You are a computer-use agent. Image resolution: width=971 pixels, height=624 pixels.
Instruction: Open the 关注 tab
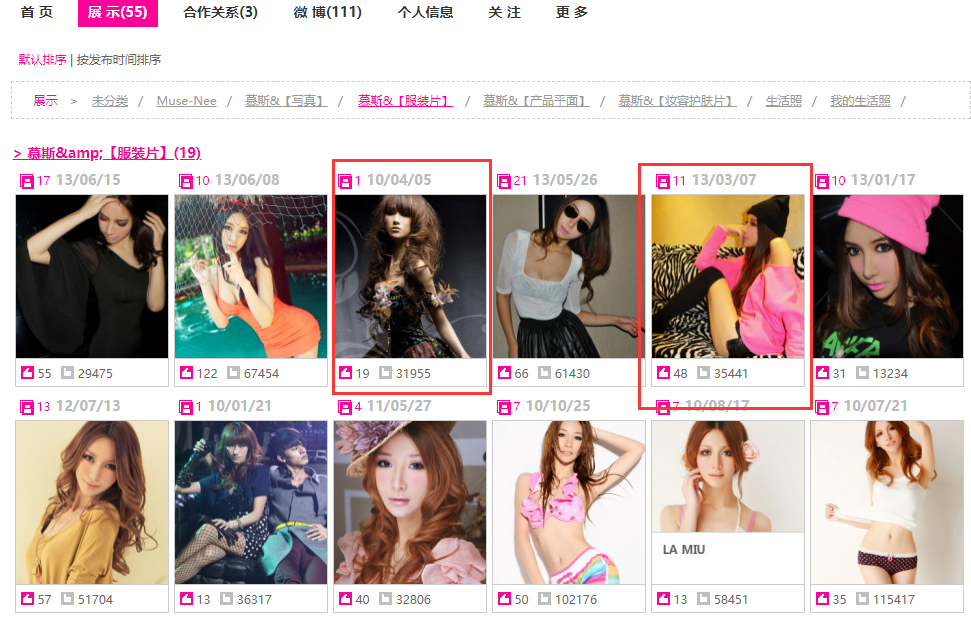point(504,12)
